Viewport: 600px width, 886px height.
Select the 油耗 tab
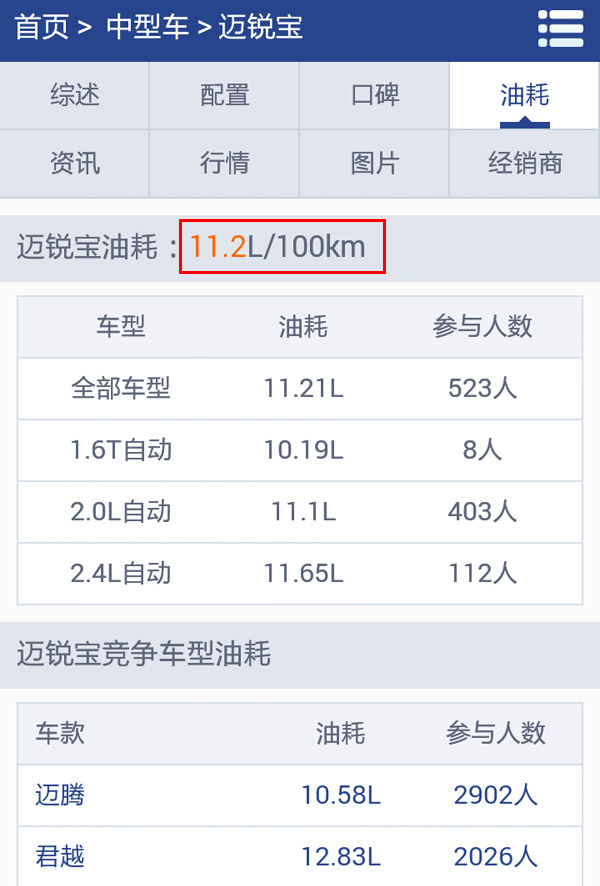525,96
